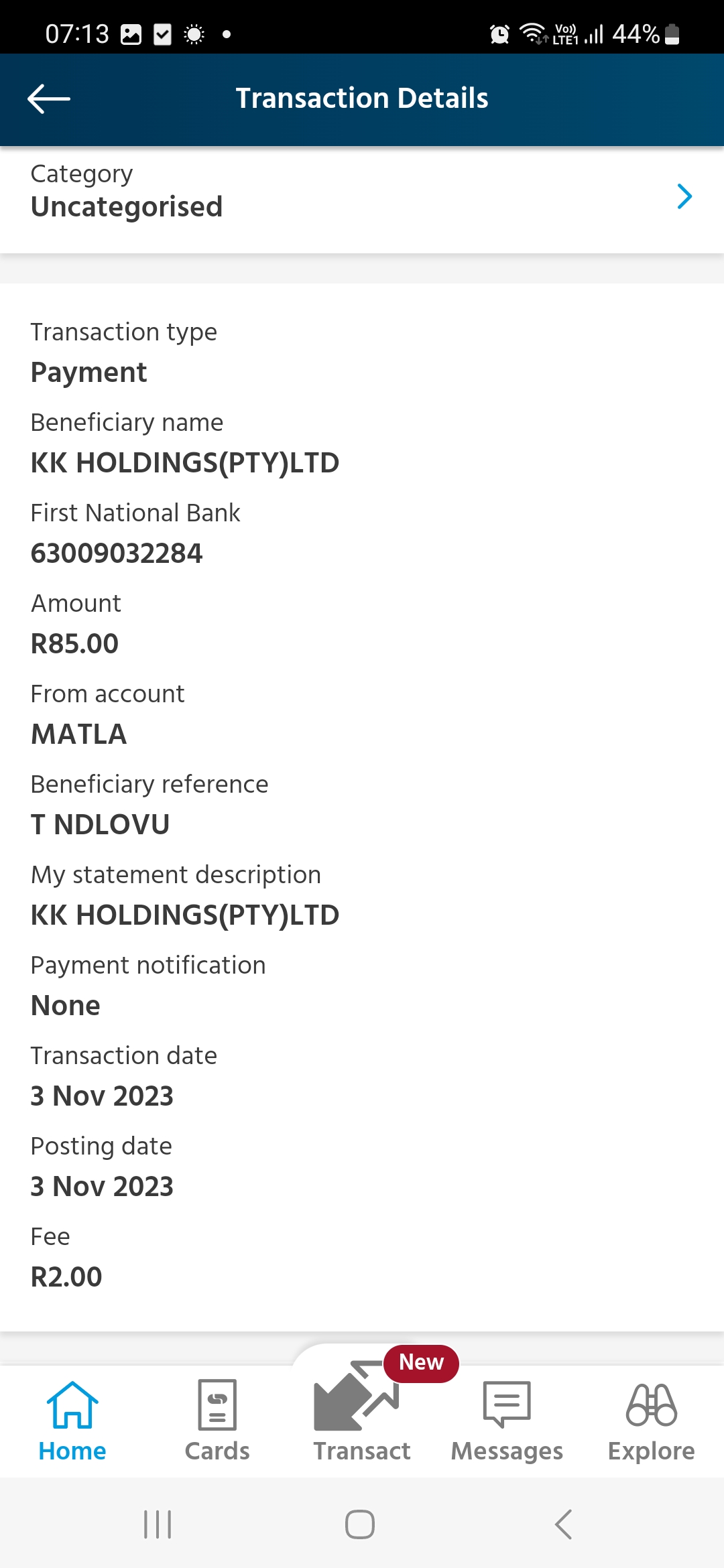724x1568 pixels.
Task: Open the Cards tab
Action: point(217,1422)
